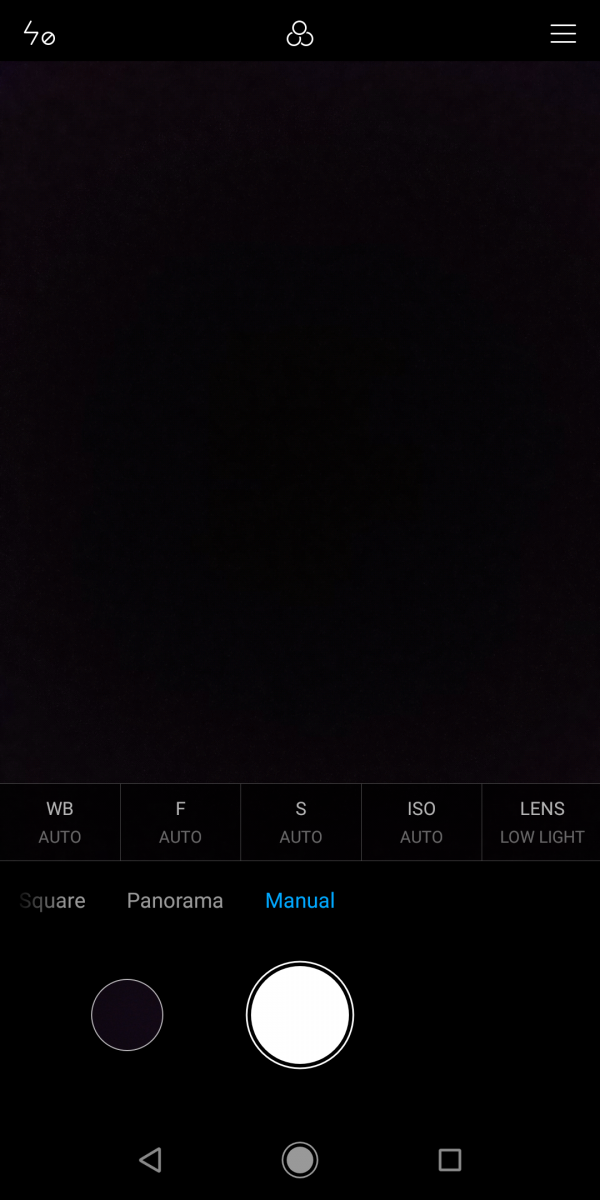This screenshot has height=1200, width=600.
Task: Open recent apps with the square button
Action: [450, 1160]
